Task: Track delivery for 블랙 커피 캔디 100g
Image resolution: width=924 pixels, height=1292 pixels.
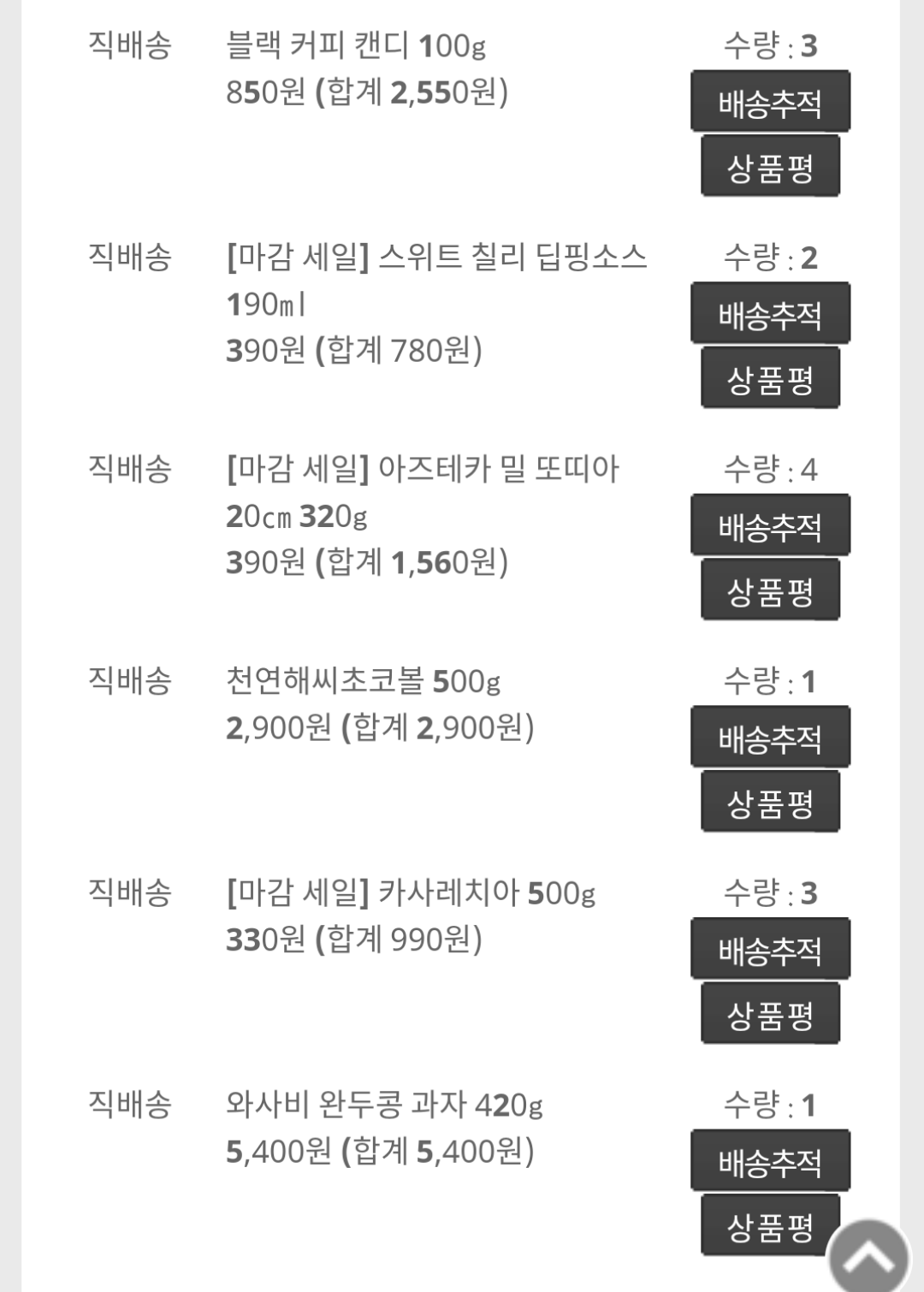Action: pyautogui.click(x=770, y=102)
